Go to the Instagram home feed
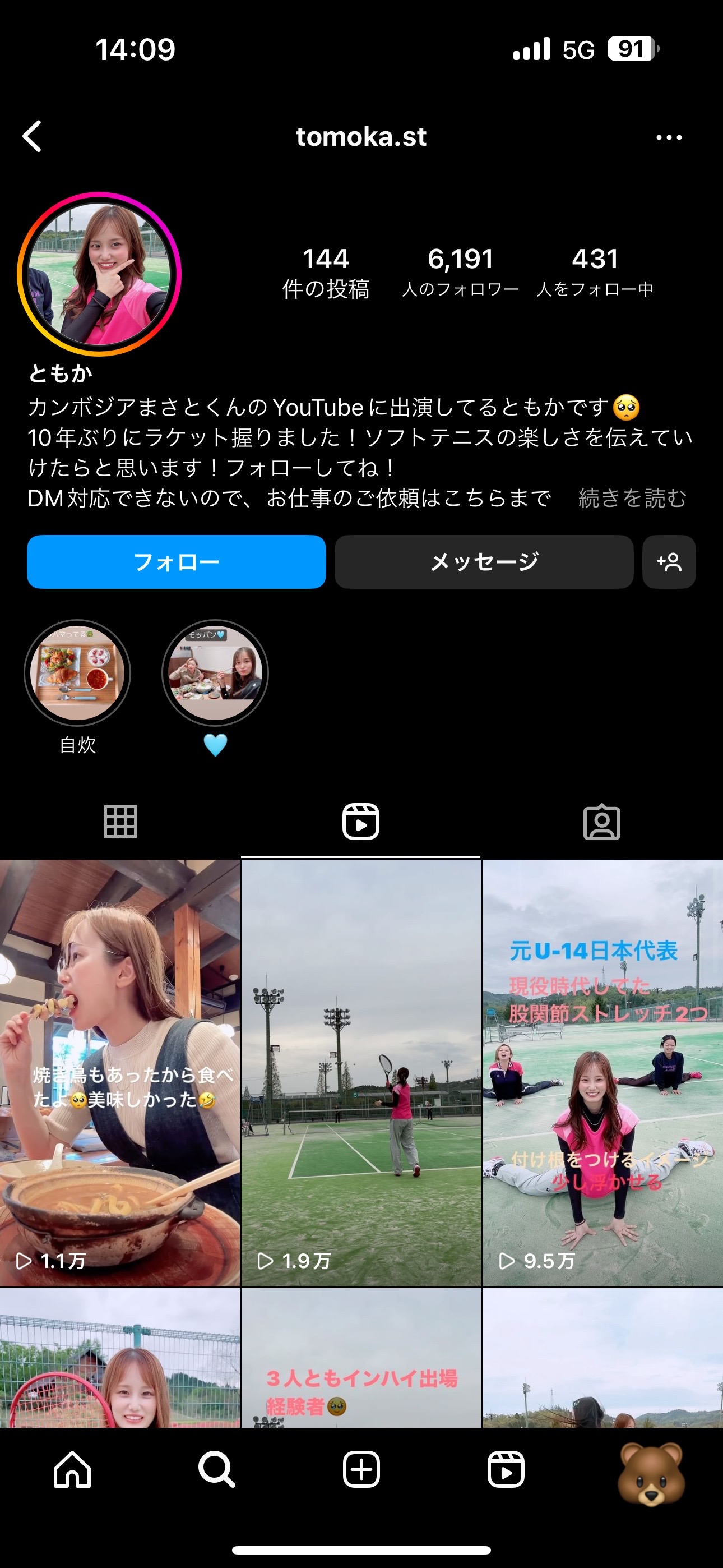Screen dimensions: 723x1568 (72, 1469)
